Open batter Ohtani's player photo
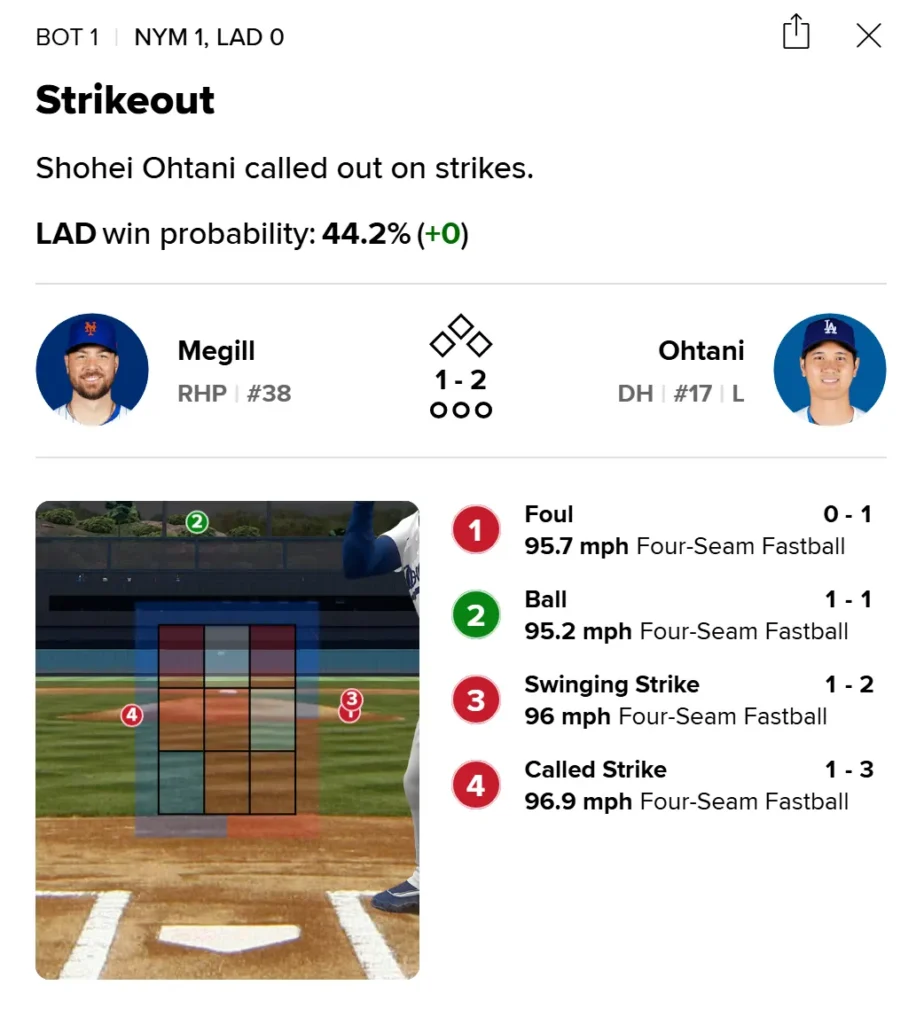 829,369
